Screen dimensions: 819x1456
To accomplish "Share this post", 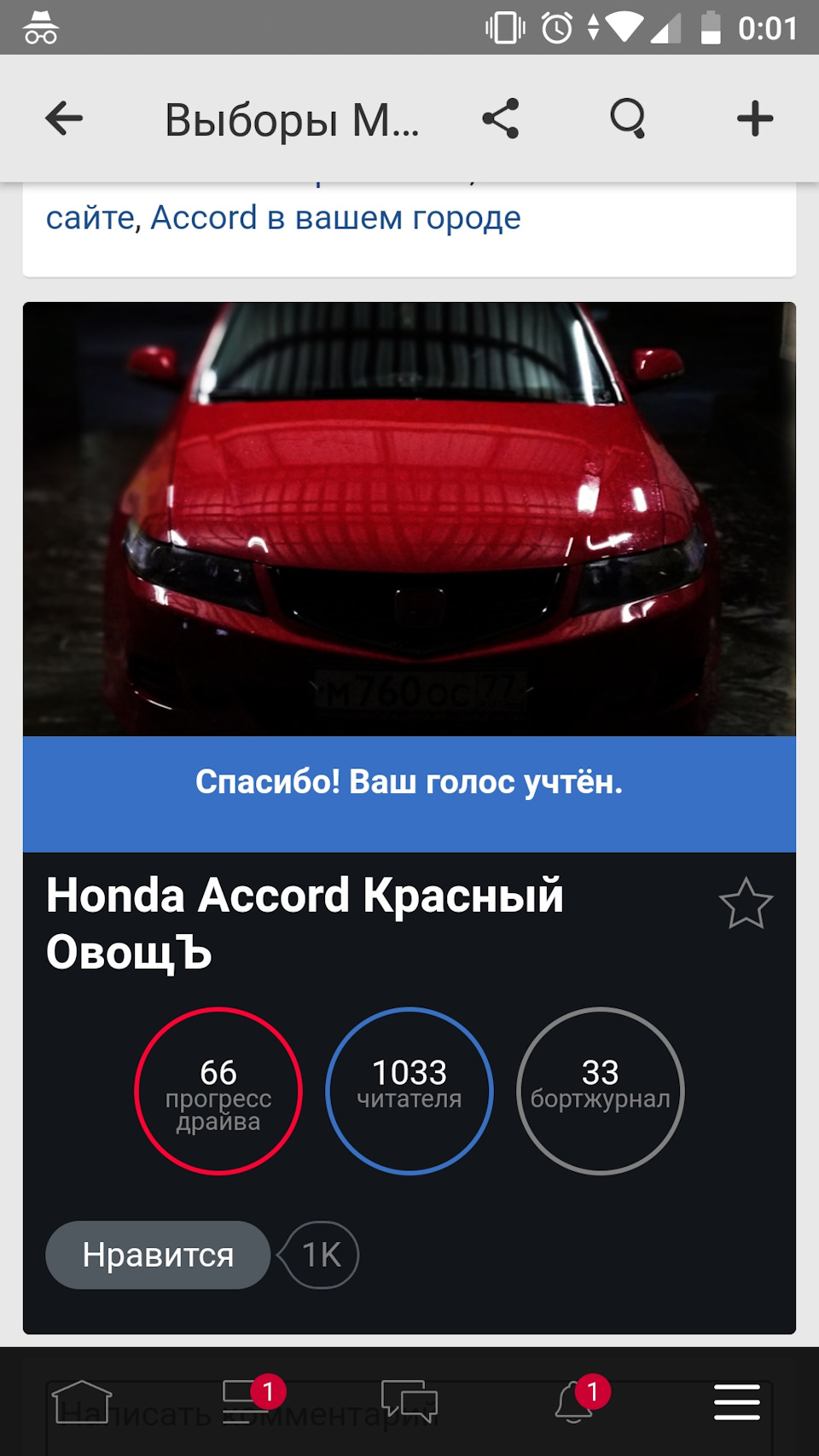I will [501, 119].
